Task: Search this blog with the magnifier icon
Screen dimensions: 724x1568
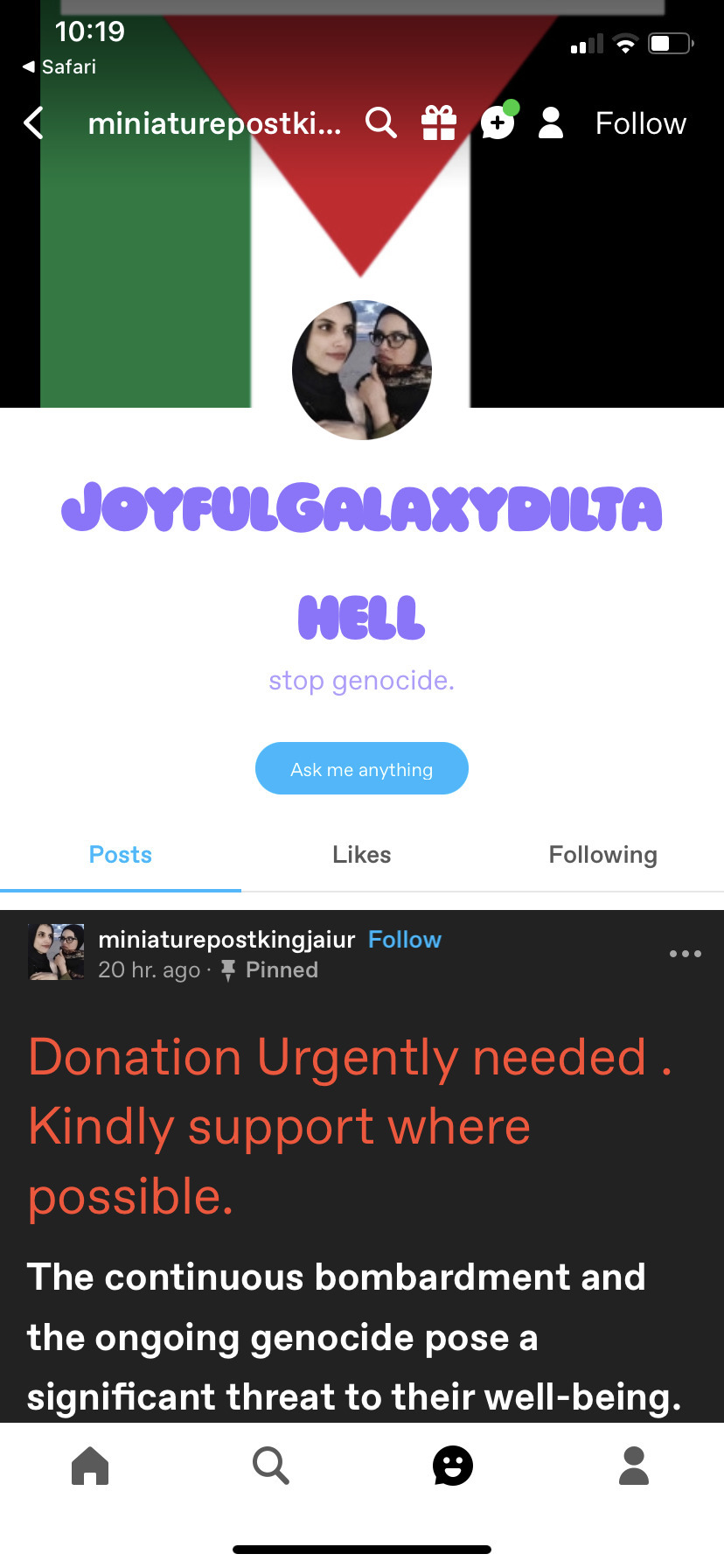Action: point(380,123)
